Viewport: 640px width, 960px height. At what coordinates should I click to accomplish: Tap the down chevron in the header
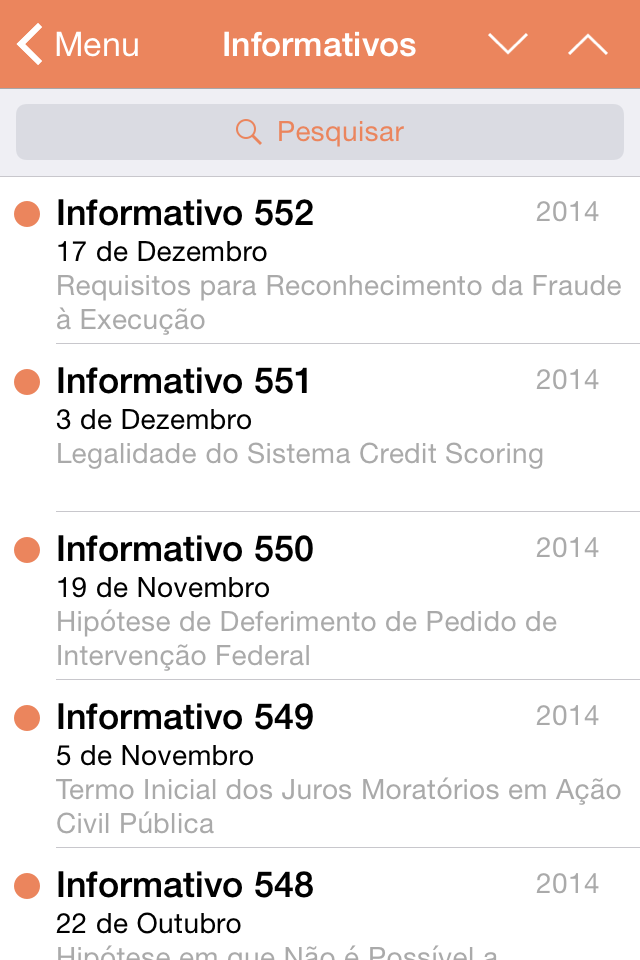point(507,45)
